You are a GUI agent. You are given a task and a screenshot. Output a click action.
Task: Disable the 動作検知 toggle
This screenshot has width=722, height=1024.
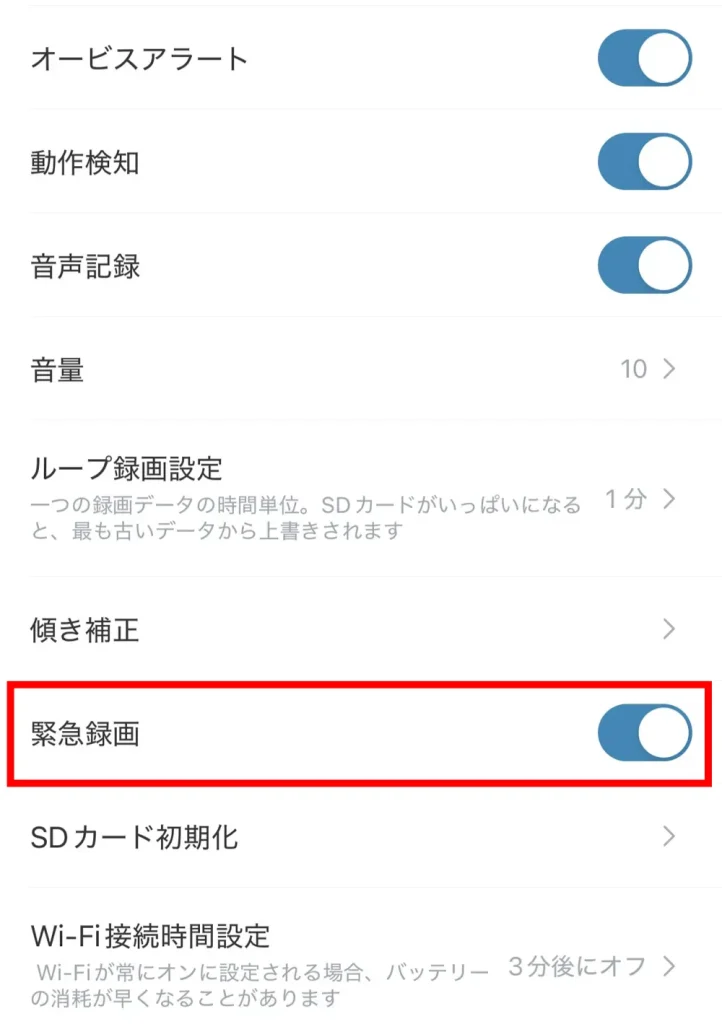point(644,162)
